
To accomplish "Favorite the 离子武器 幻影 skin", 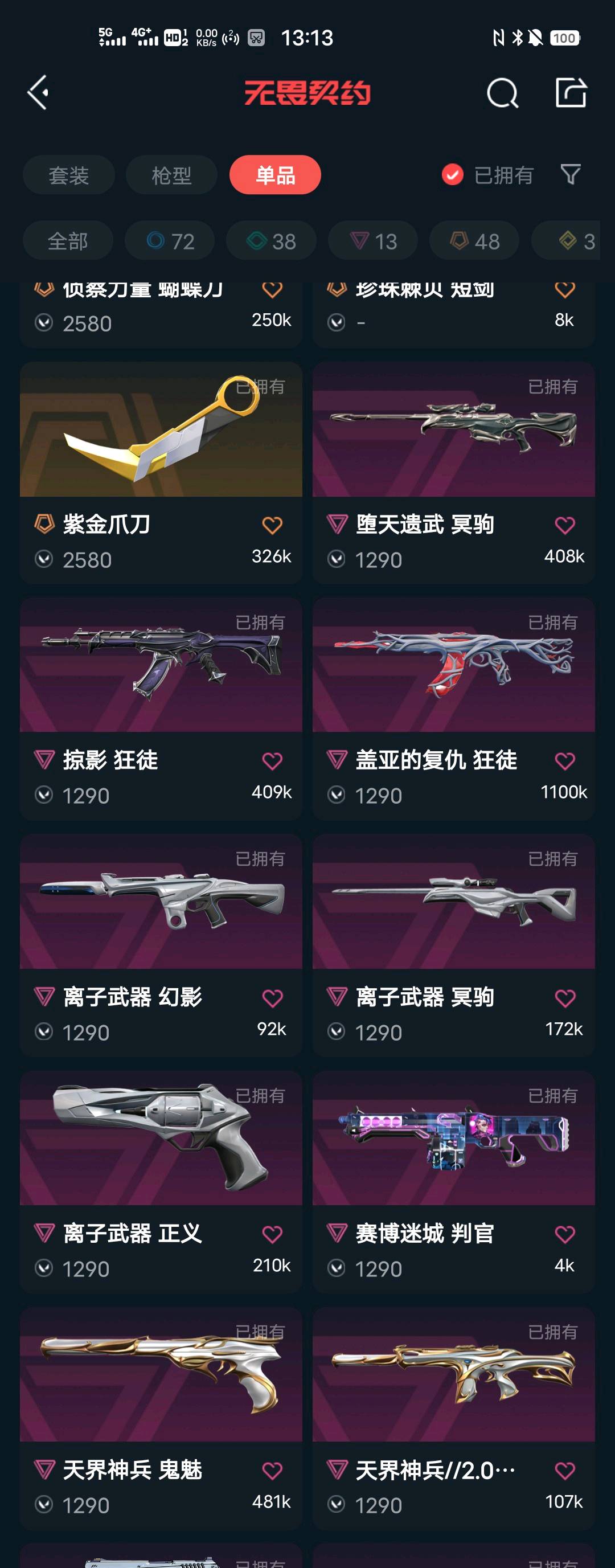I will [x=272, y=998].
